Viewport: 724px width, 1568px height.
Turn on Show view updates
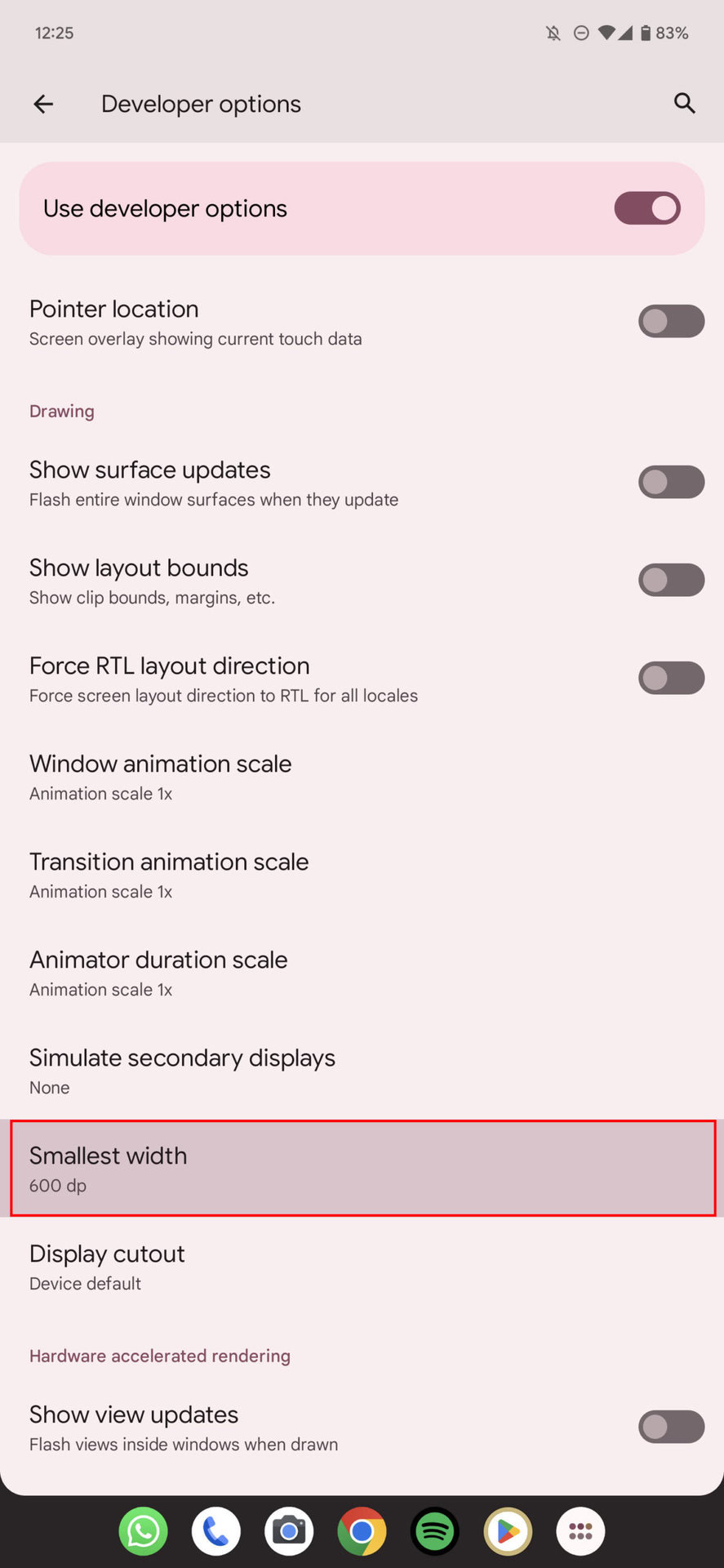point(670,1427)
